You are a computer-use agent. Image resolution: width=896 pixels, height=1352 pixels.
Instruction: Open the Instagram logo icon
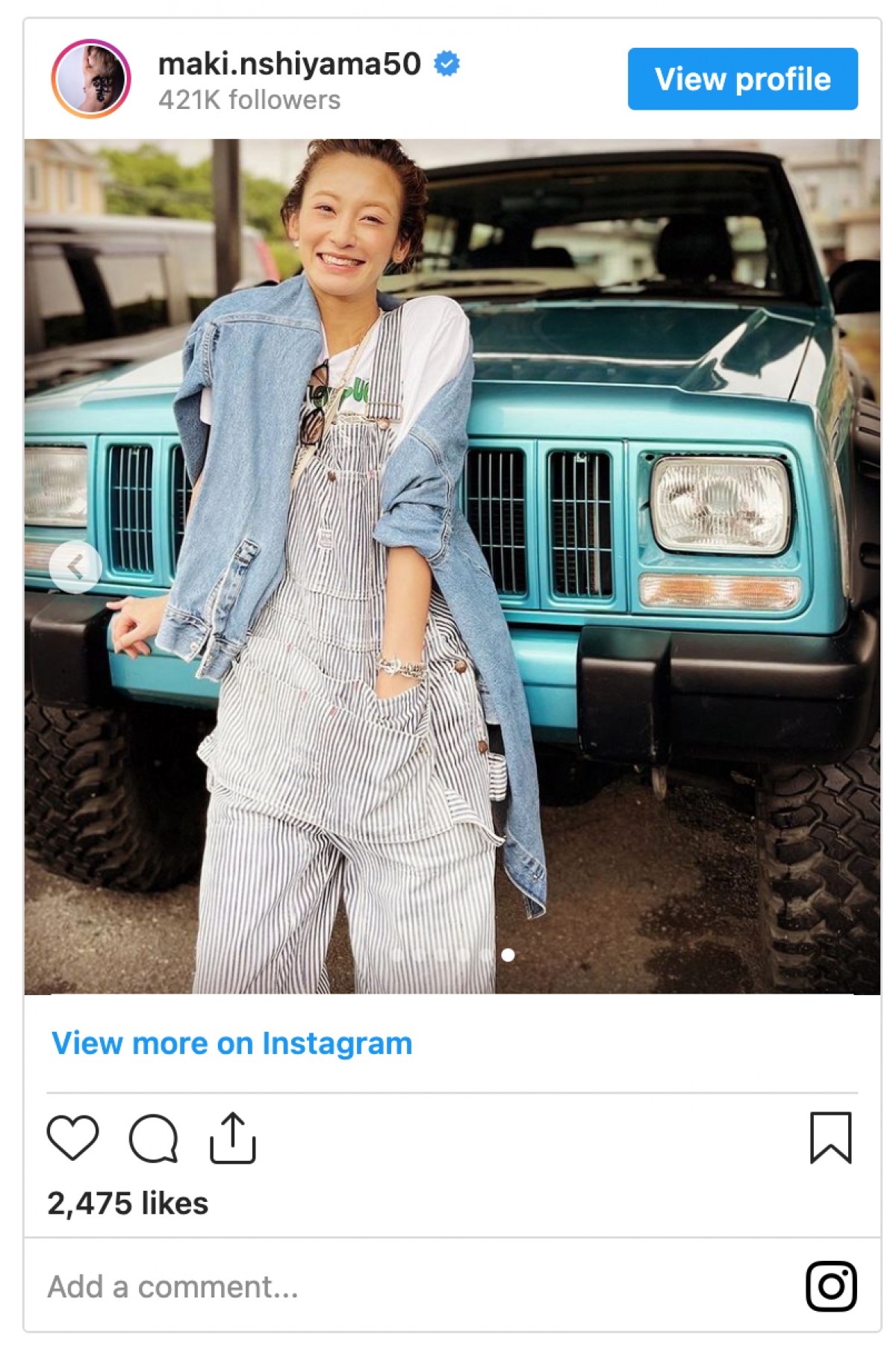(x=831, y=1286)
